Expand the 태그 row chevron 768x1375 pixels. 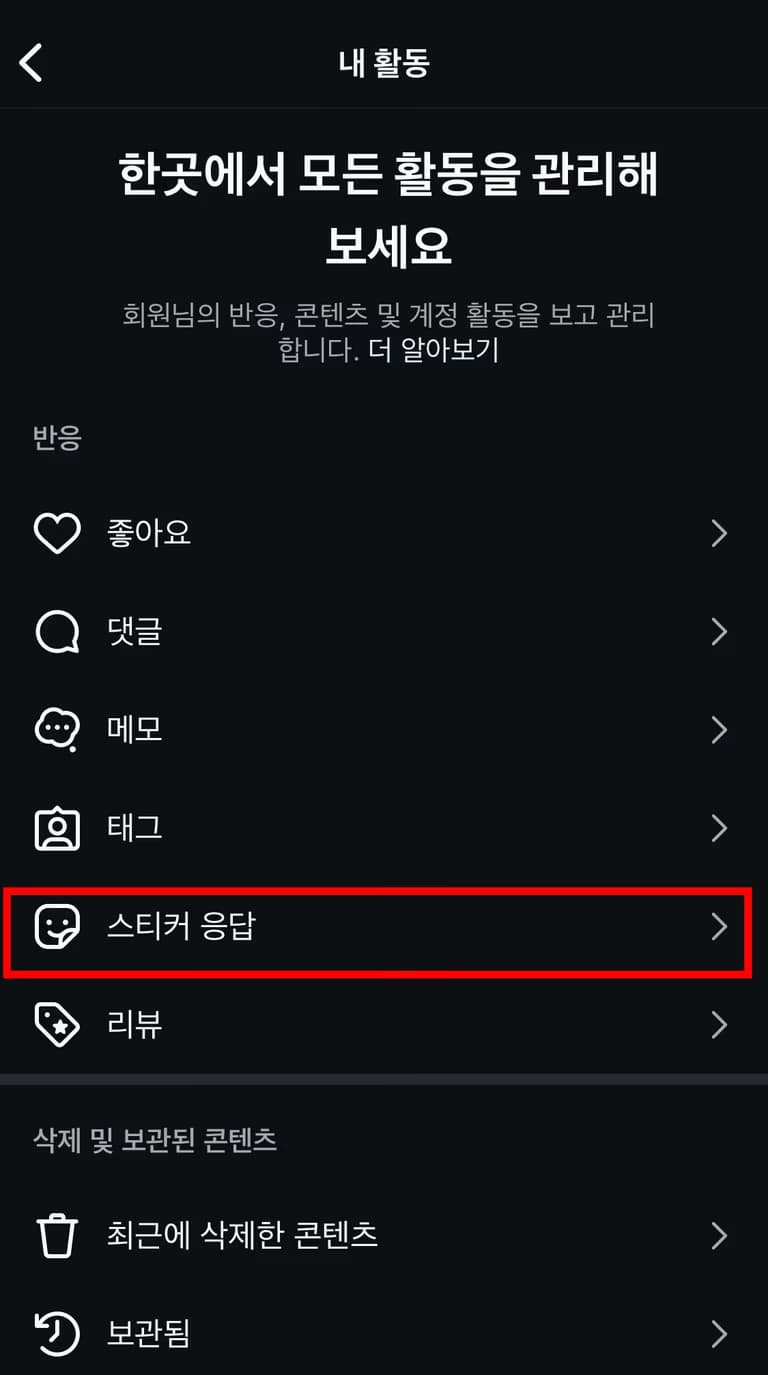(x=719, y=827)
